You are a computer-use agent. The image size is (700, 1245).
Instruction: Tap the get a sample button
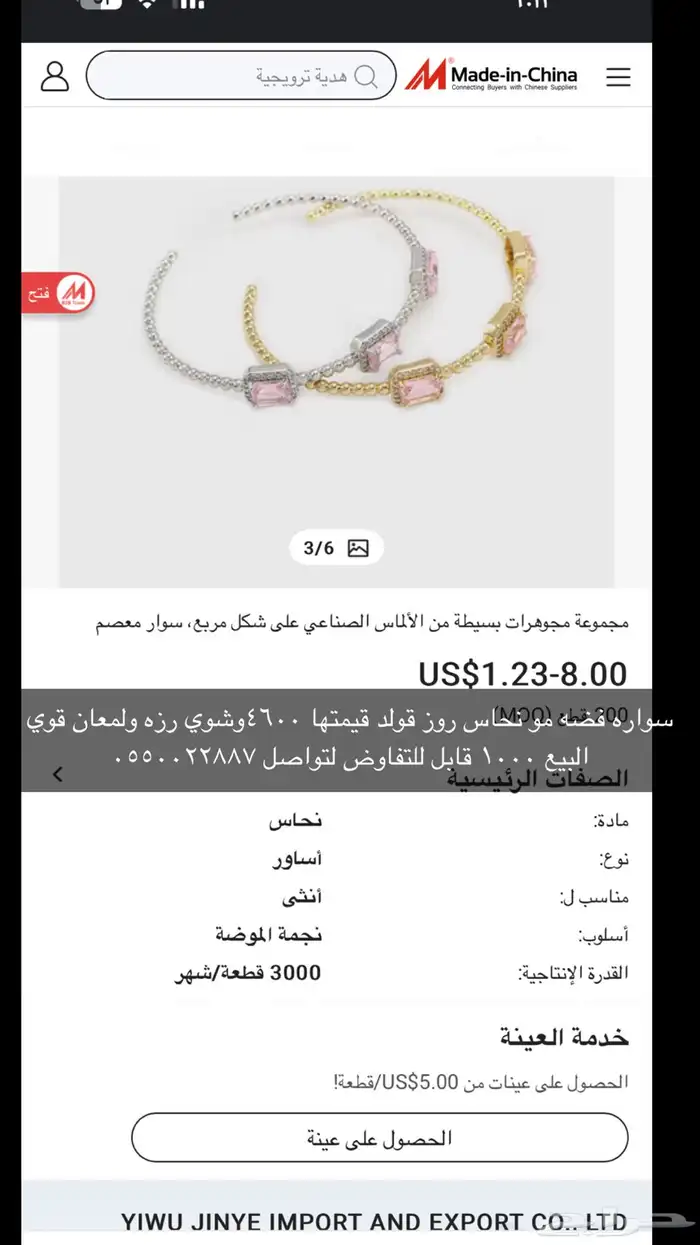(380, 1138)
